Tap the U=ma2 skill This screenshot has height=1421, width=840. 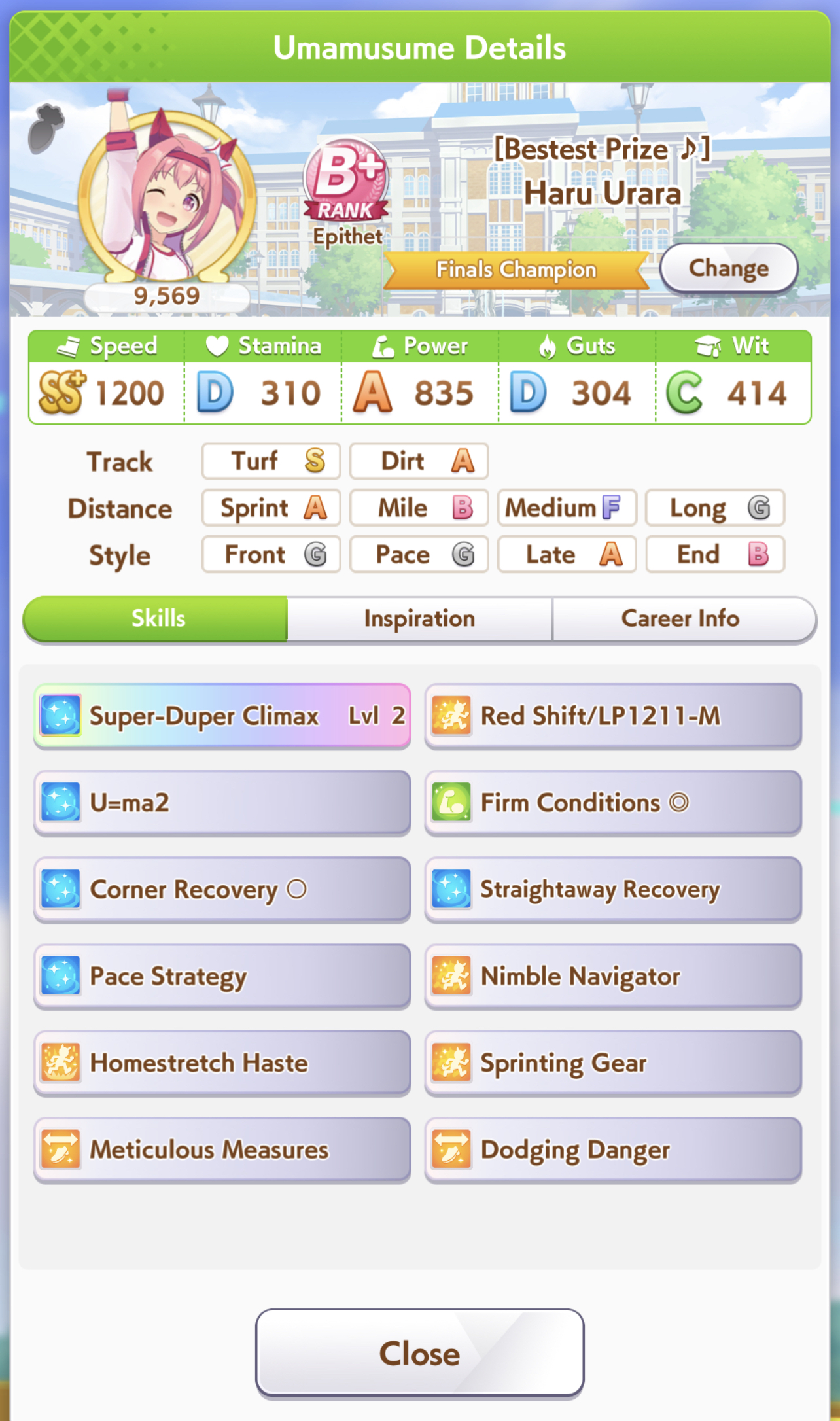coord(222,803)
